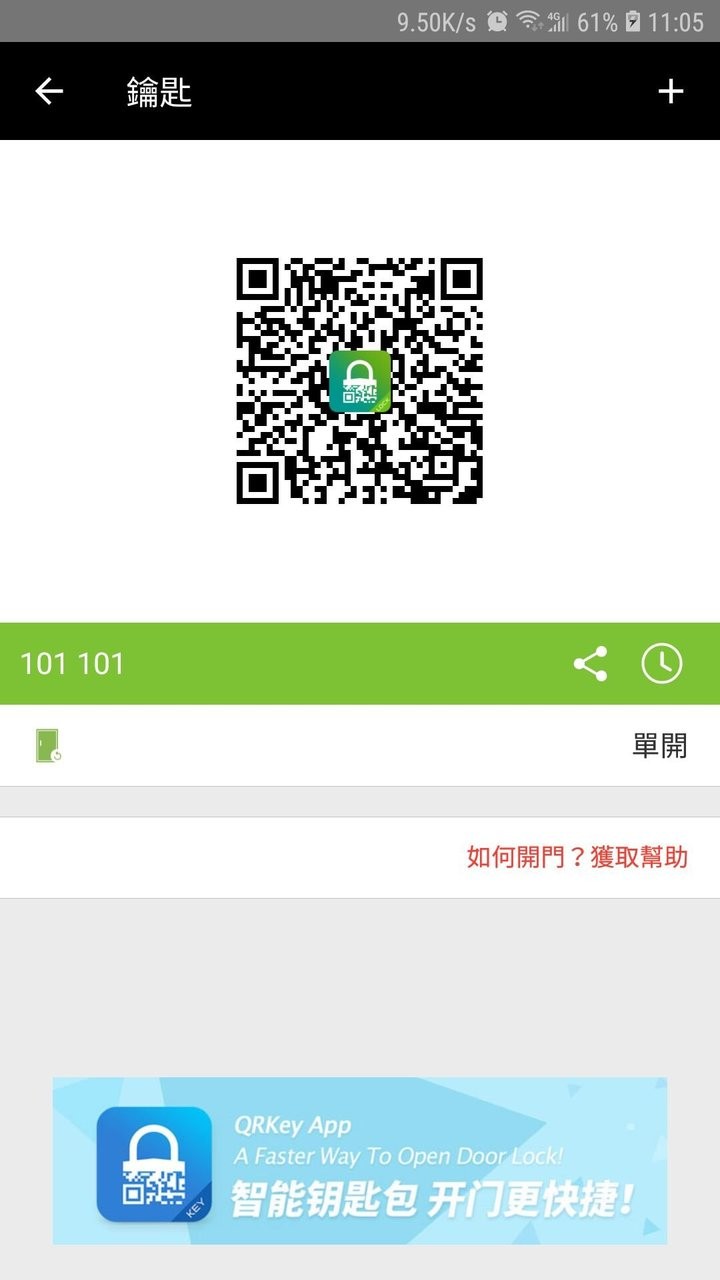Screen dimensions: 720x1280
Task: Tap the plus icon to add a key
Action: tap(671, 90)
